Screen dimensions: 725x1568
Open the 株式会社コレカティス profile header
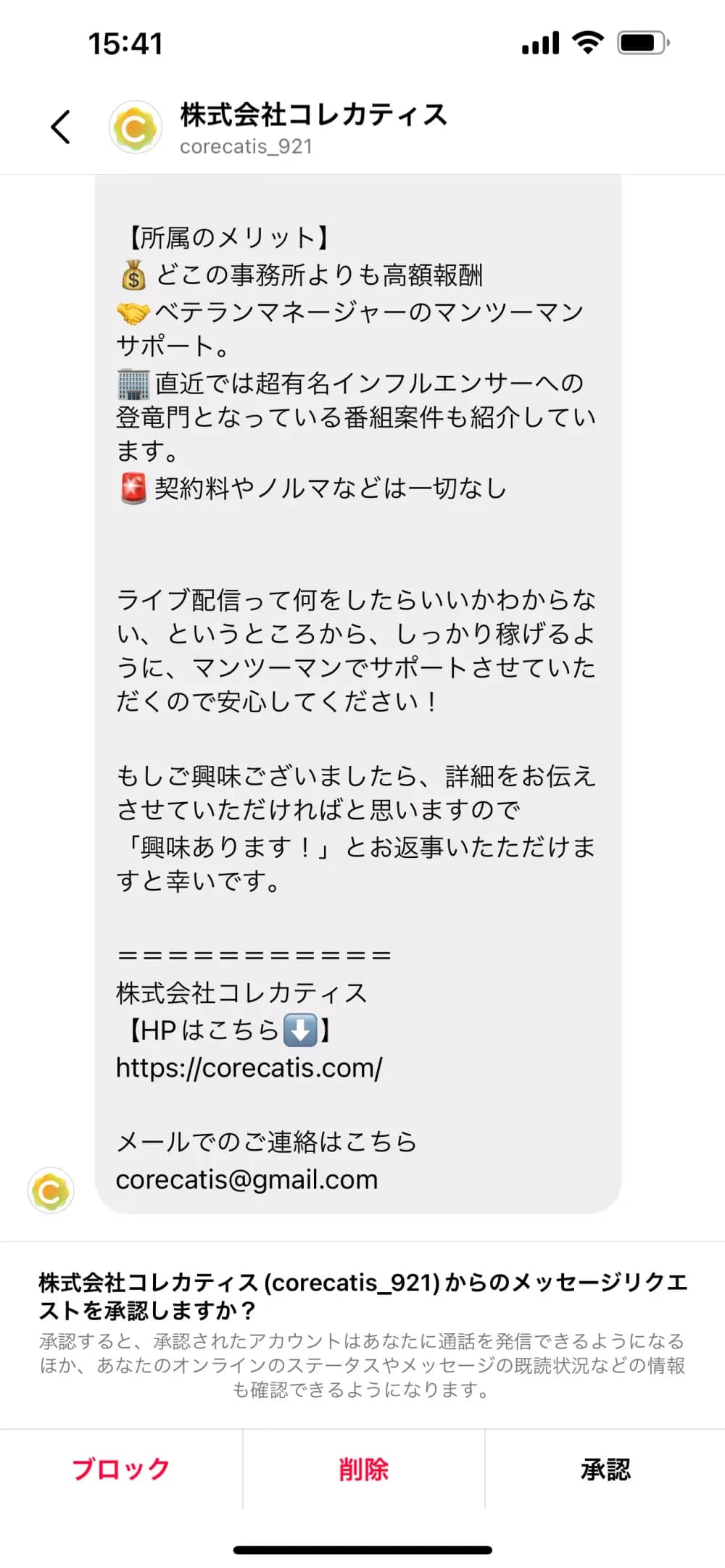point(312,128)
